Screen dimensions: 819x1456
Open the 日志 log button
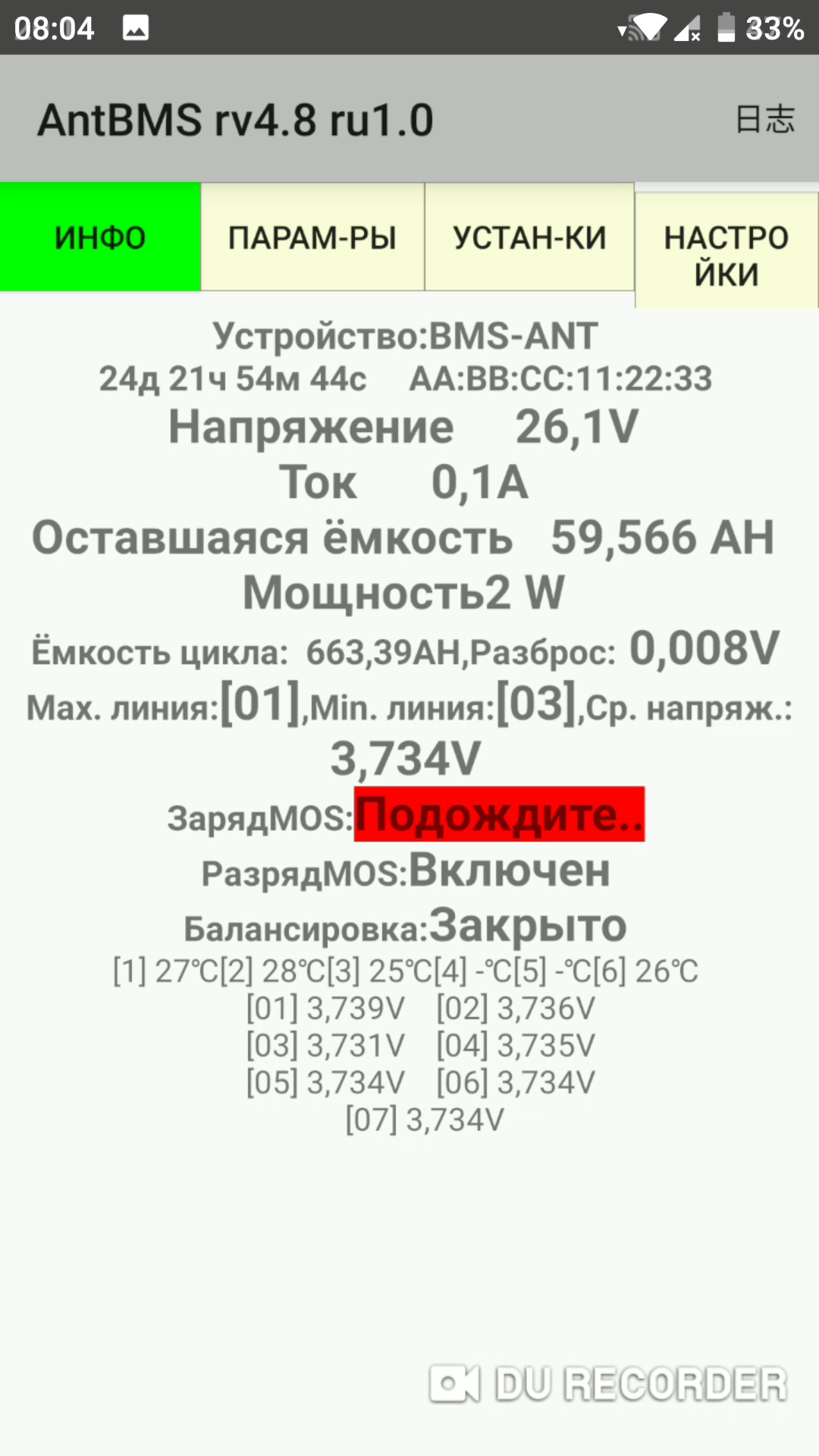tap(764, 120)
